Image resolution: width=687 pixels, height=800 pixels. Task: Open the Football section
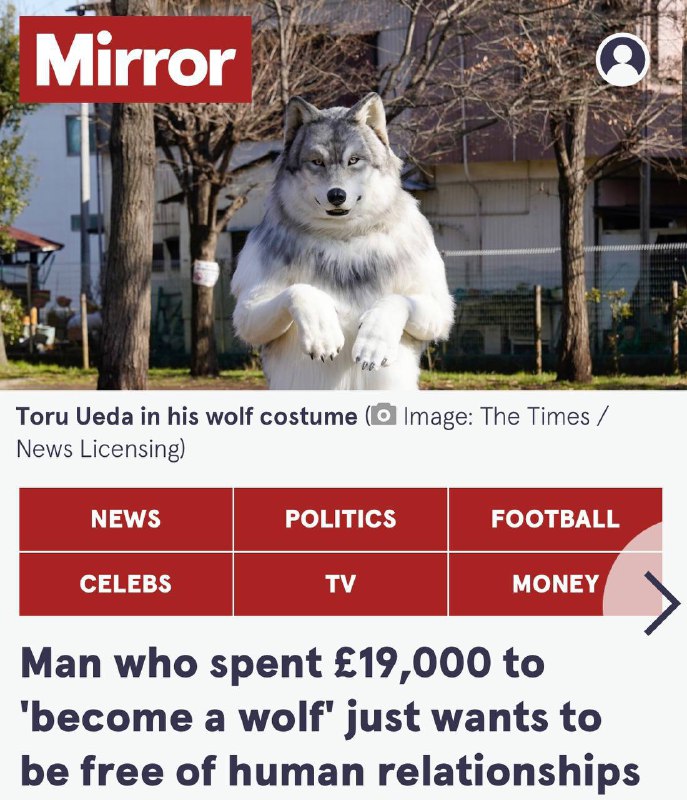[x=554, y=519]
